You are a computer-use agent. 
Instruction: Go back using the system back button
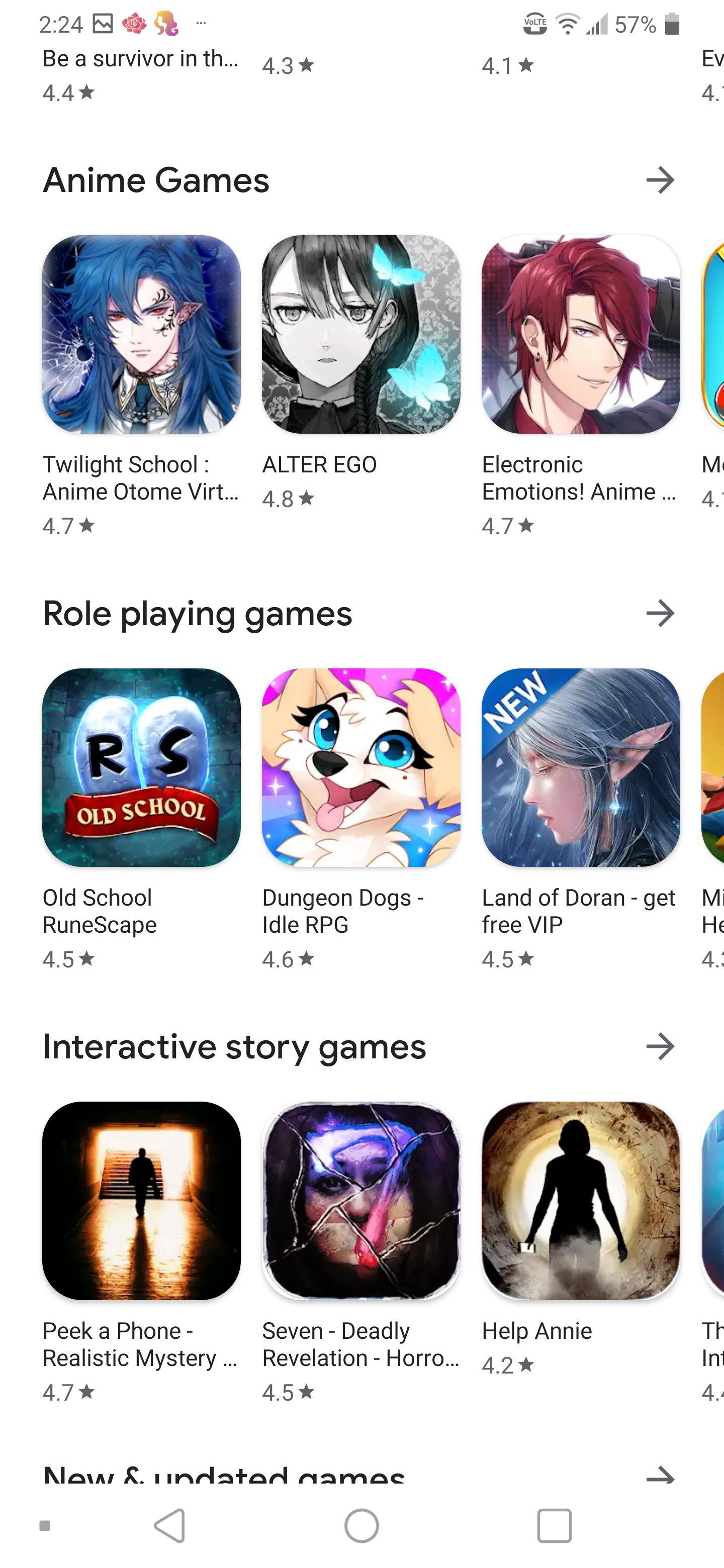[170, 1525]
